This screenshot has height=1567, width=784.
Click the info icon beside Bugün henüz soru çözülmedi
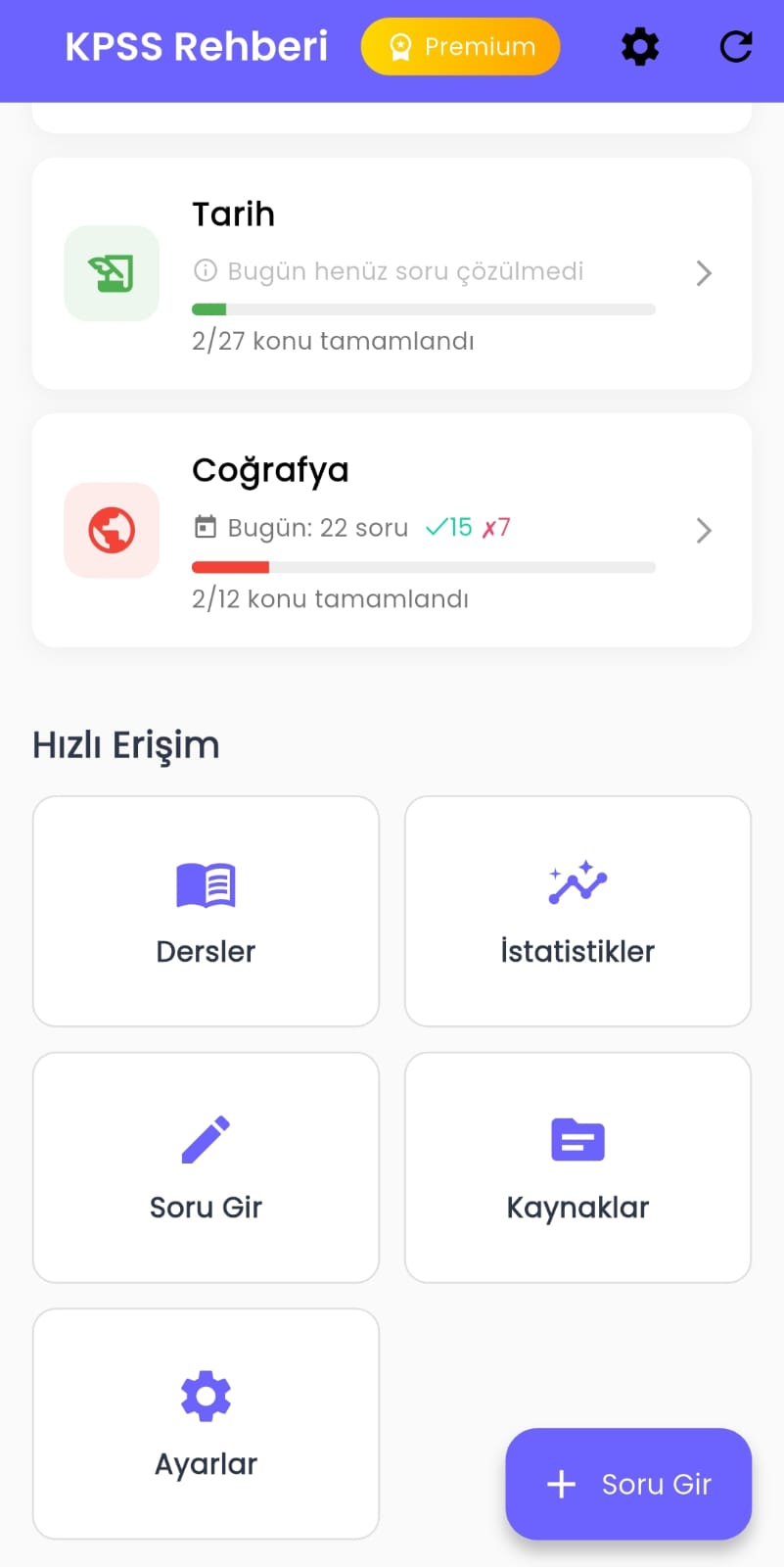(206, 270)
